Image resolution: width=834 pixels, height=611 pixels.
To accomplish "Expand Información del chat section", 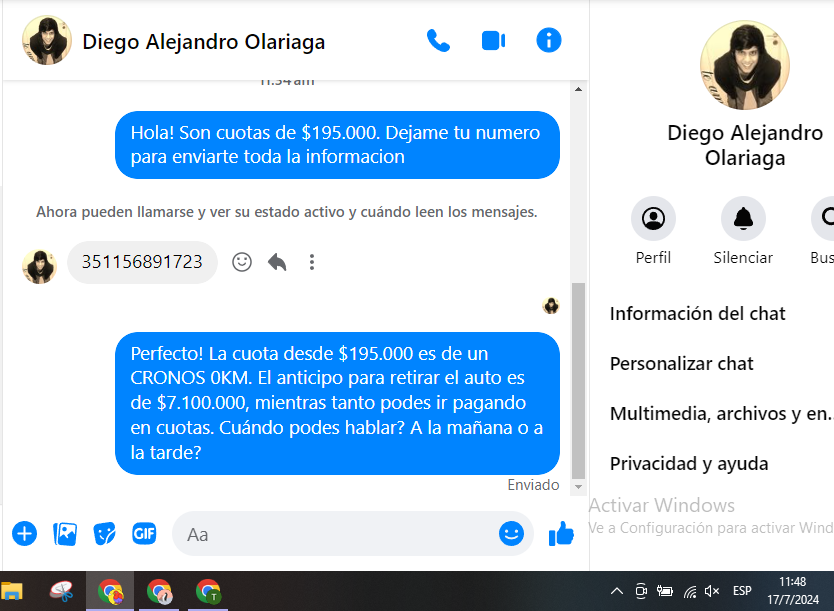I will pyautogui.click(x=698, y=314).
